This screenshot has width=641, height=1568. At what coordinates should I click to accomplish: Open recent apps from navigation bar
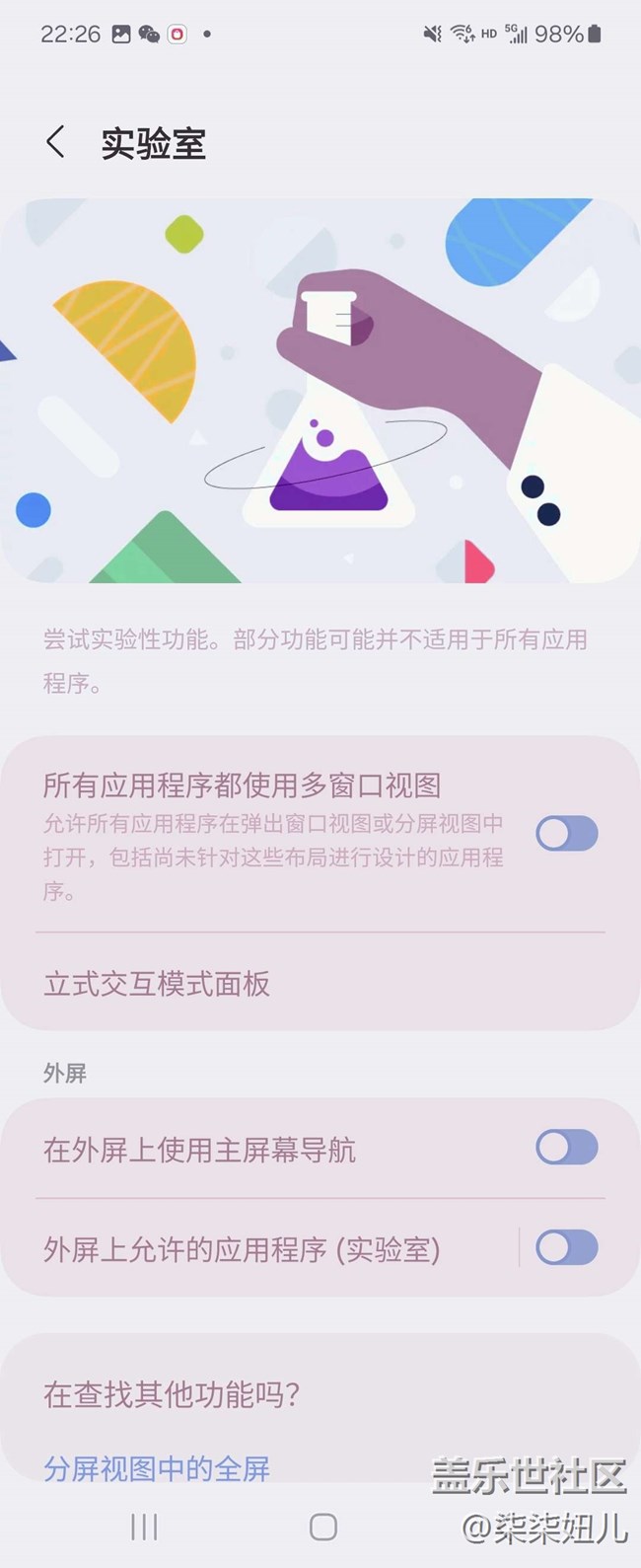[144, 1528]
